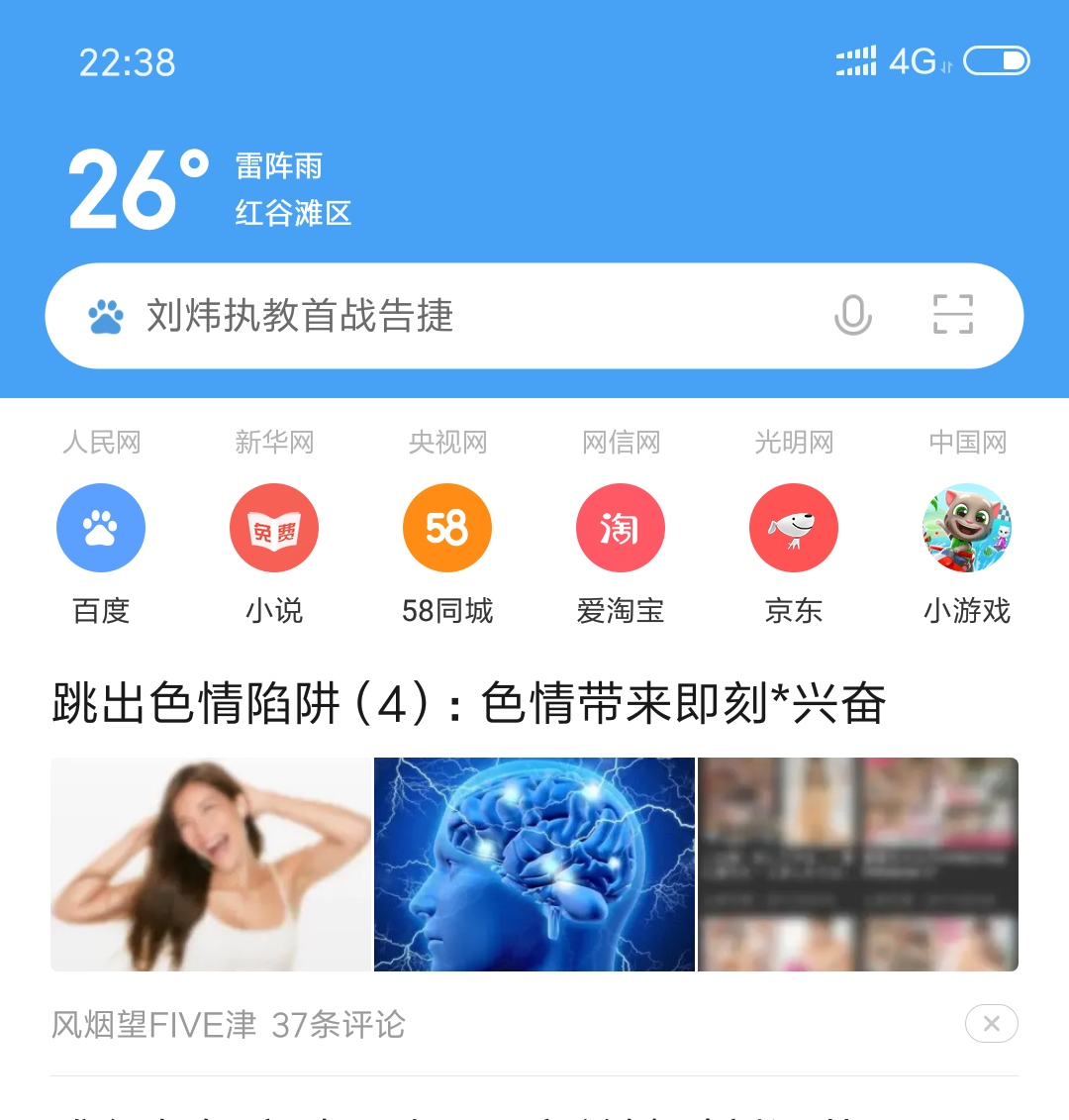The height and width of the screenshot is (1120, 1069).
Task: Open the 中国网 link
Action: click(967, 442)
